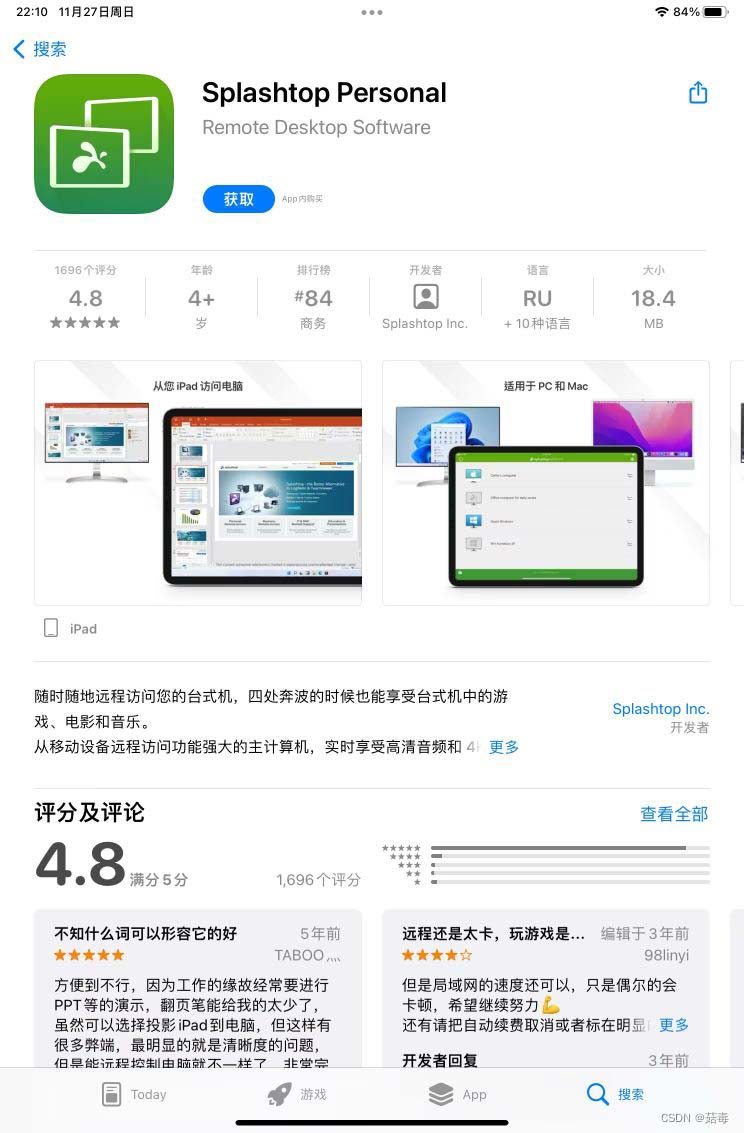The width and height of the screenshot is (744, 1133).
Task: Open Splashtop Inc. 开发者 link
Action: [x=660, y=709]
